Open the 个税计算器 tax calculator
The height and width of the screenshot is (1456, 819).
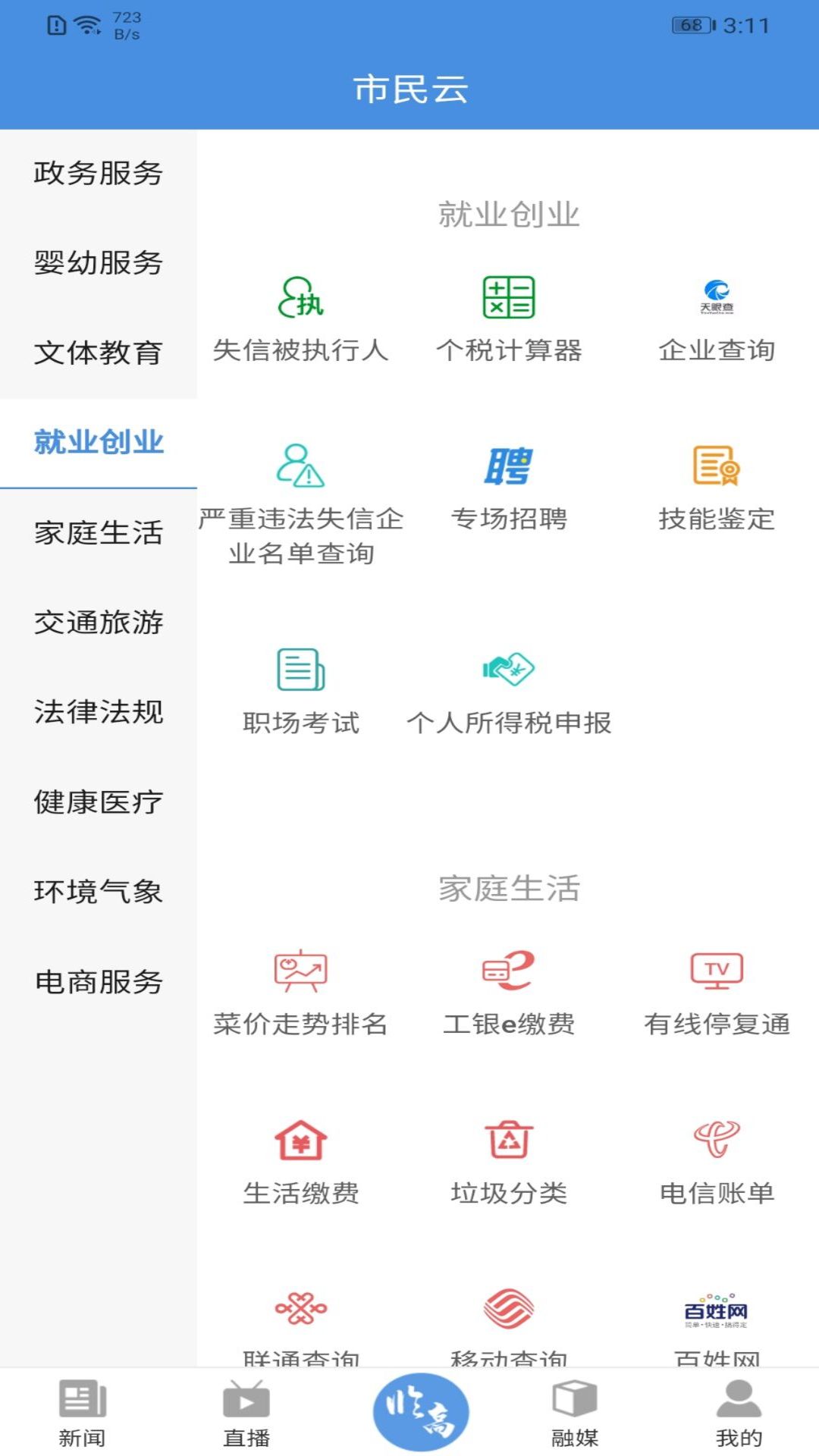point(507,315)
